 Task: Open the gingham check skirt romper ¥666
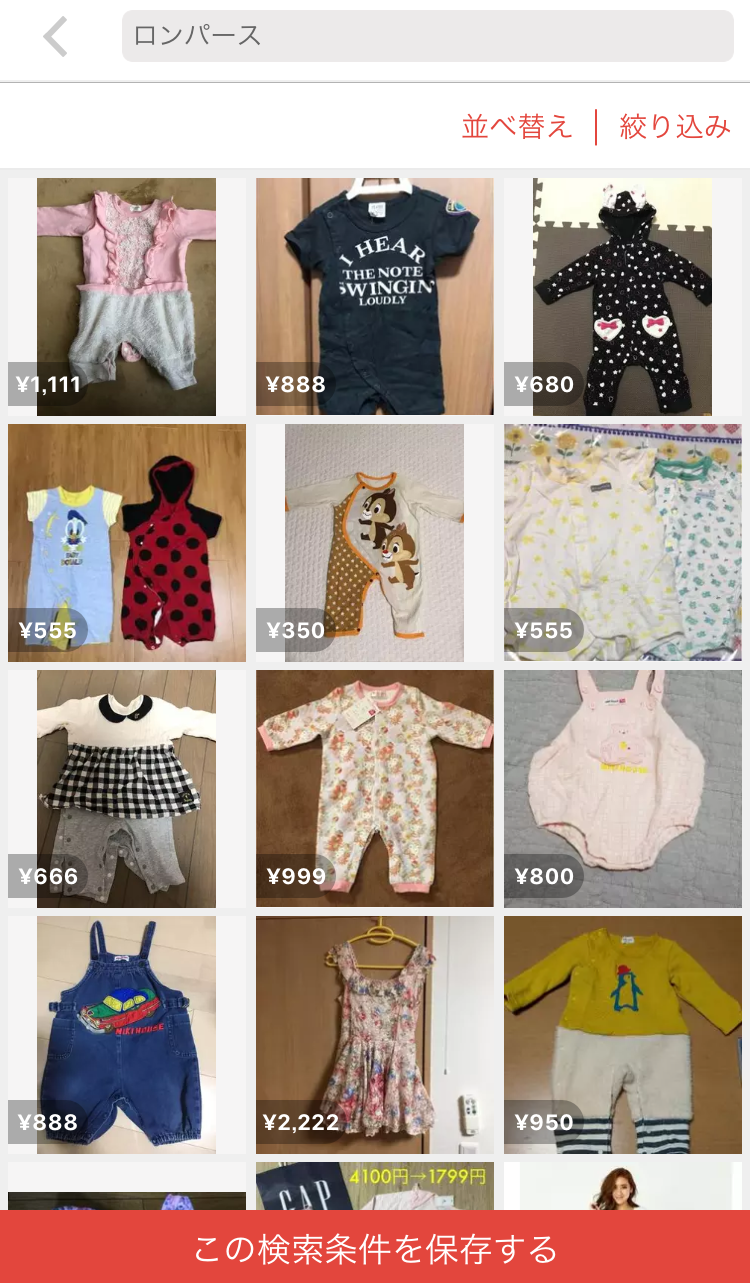click(126, 788)
